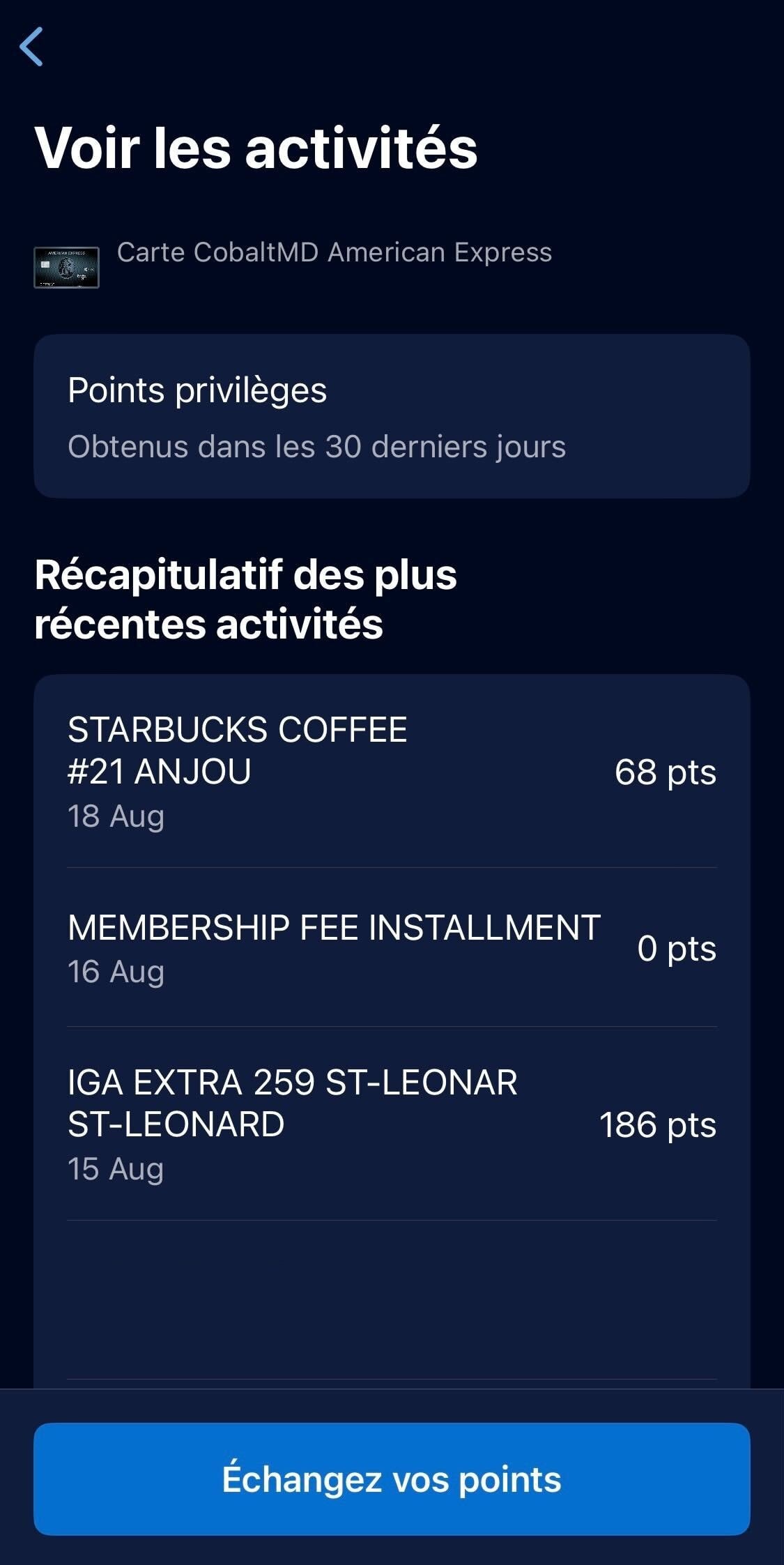Screen dimensions: 784x1565
Task: Tap the 15 Aug date label
Action: point(116,1168)
